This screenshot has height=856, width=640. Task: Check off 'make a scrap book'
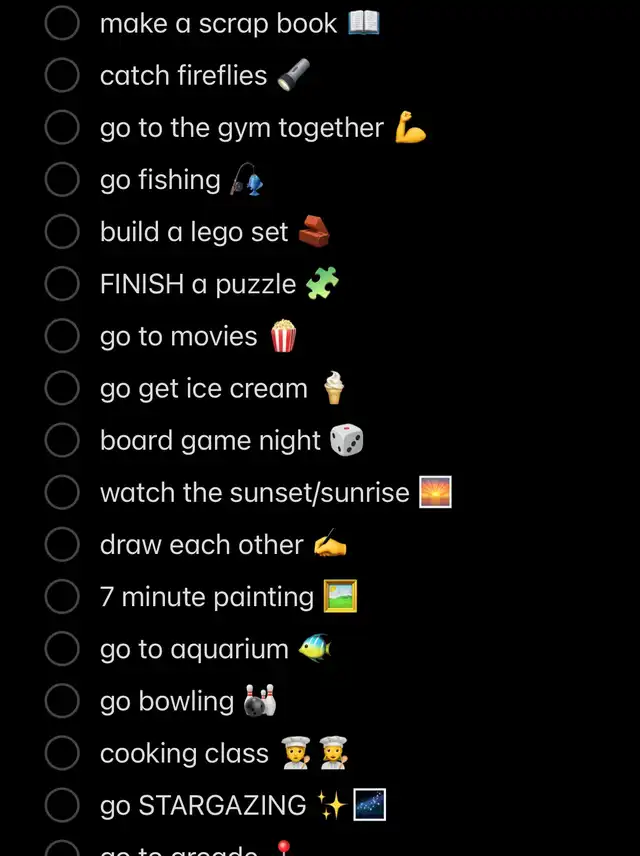(x=62, y=24)
